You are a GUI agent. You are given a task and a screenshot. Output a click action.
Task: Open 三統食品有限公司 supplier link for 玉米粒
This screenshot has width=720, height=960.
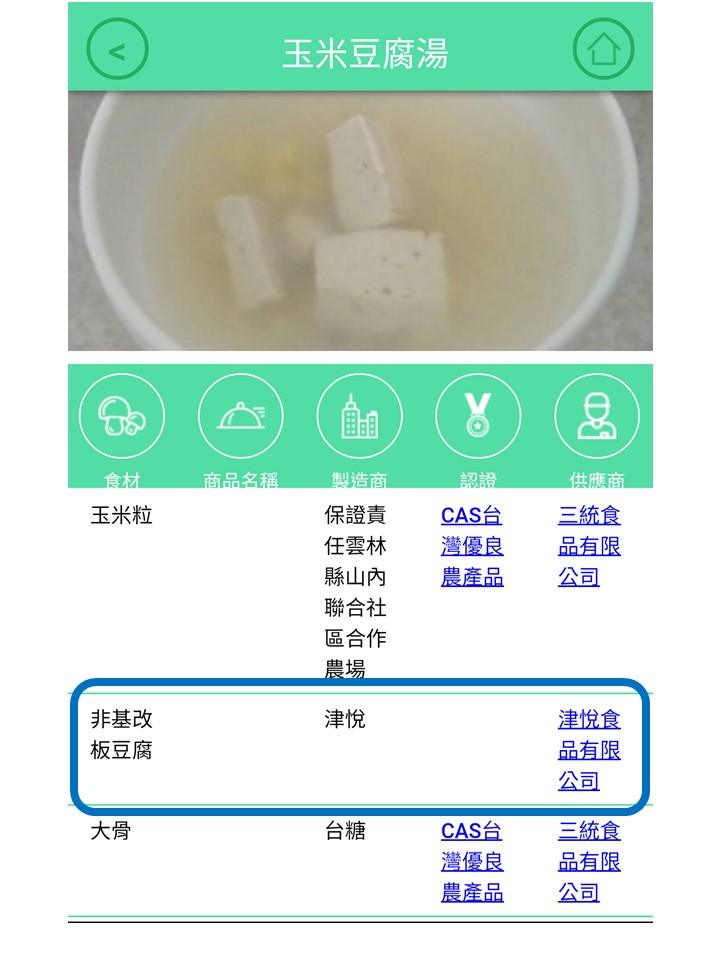point(589,547)
